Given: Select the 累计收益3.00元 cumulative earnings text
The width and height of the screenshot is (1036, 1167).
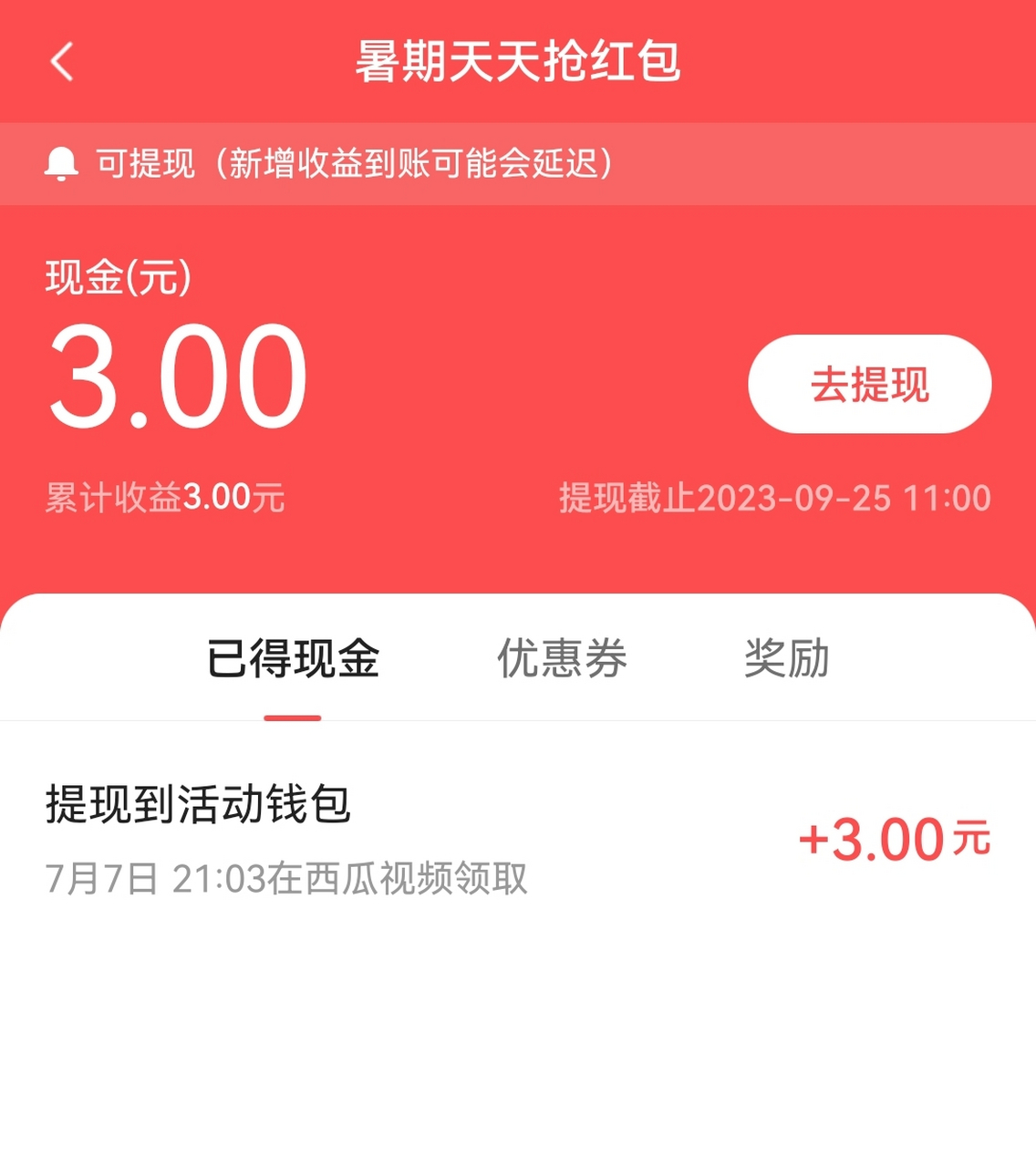Looking at the screenshot, I should tap(166, 497).
